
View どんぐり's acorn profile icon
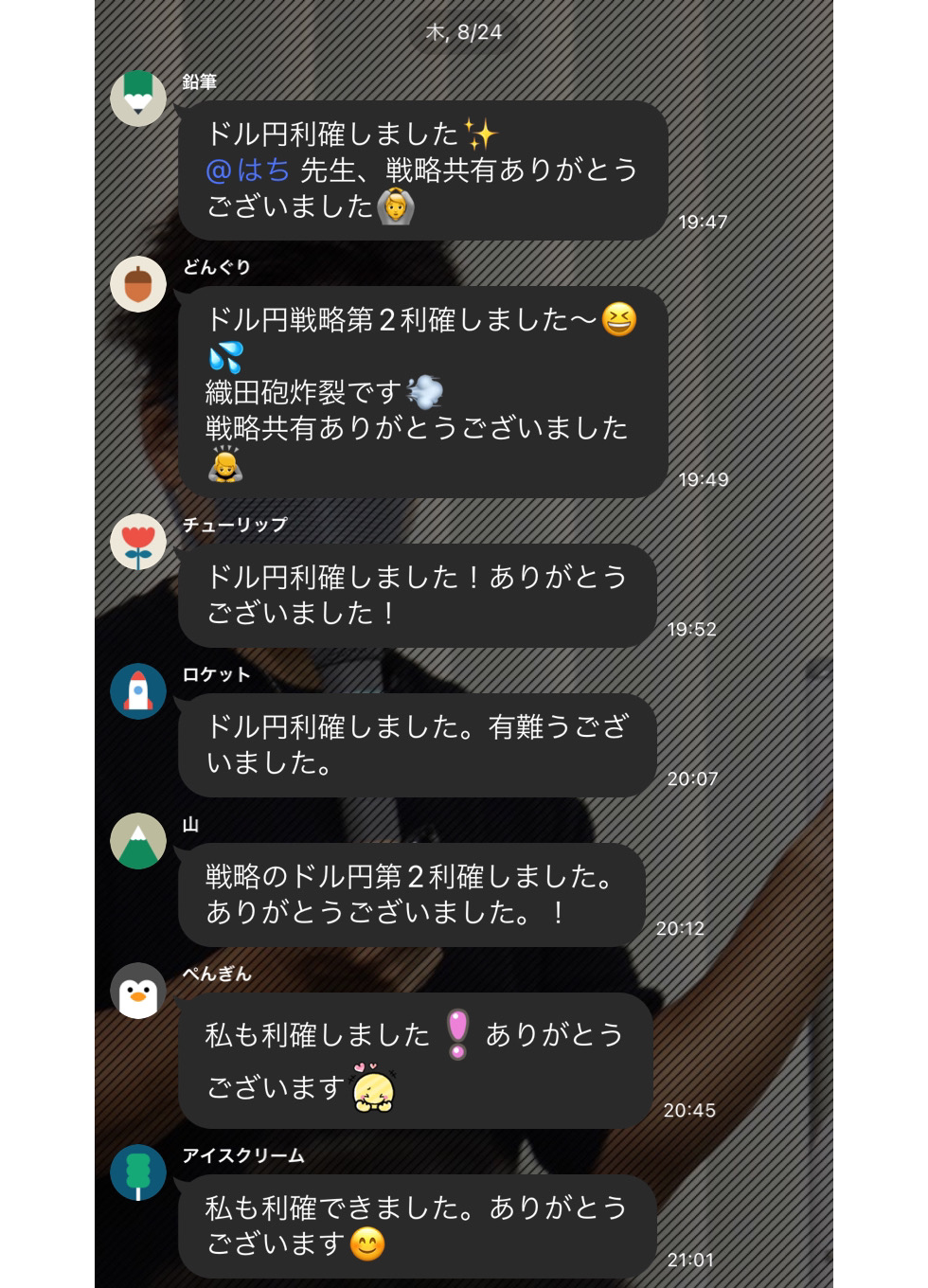(138, 284)
